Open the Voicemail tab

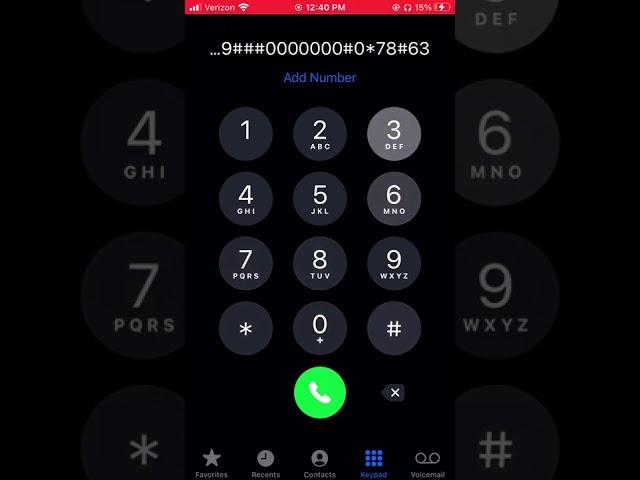coord(427,462)
